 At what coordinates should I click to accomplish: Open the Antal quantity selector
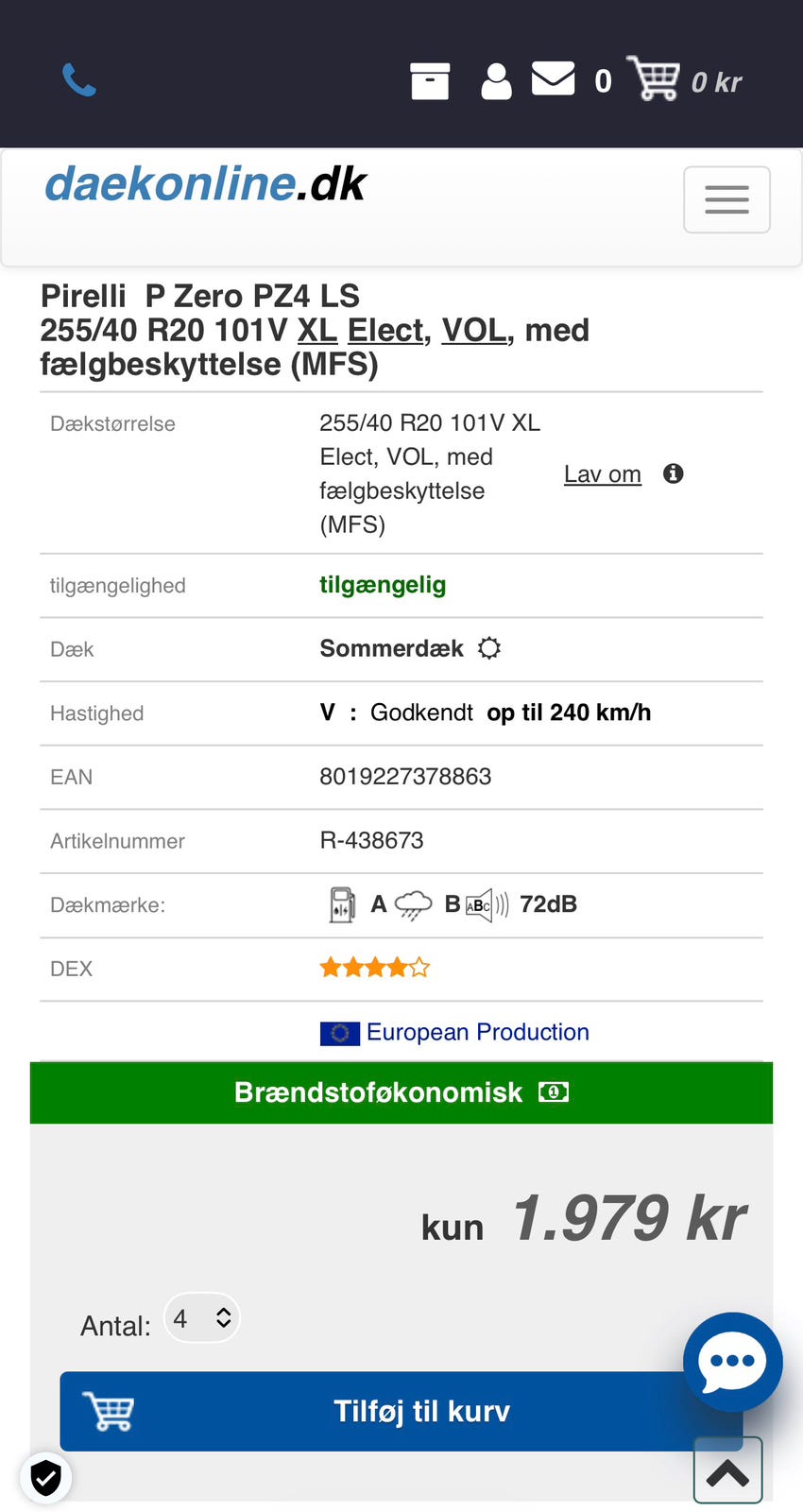(x=201, y=1316)
